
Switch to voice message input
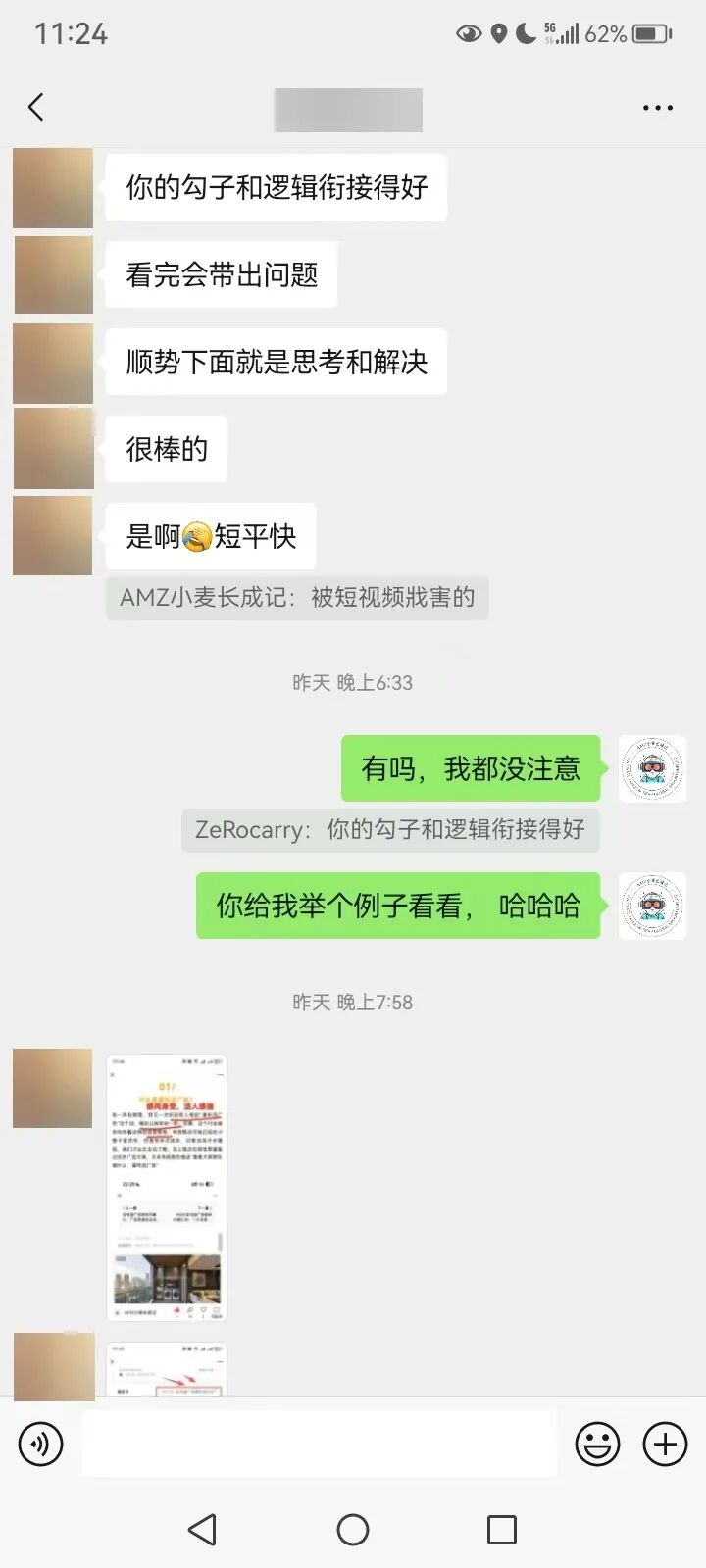(41, 1444)
